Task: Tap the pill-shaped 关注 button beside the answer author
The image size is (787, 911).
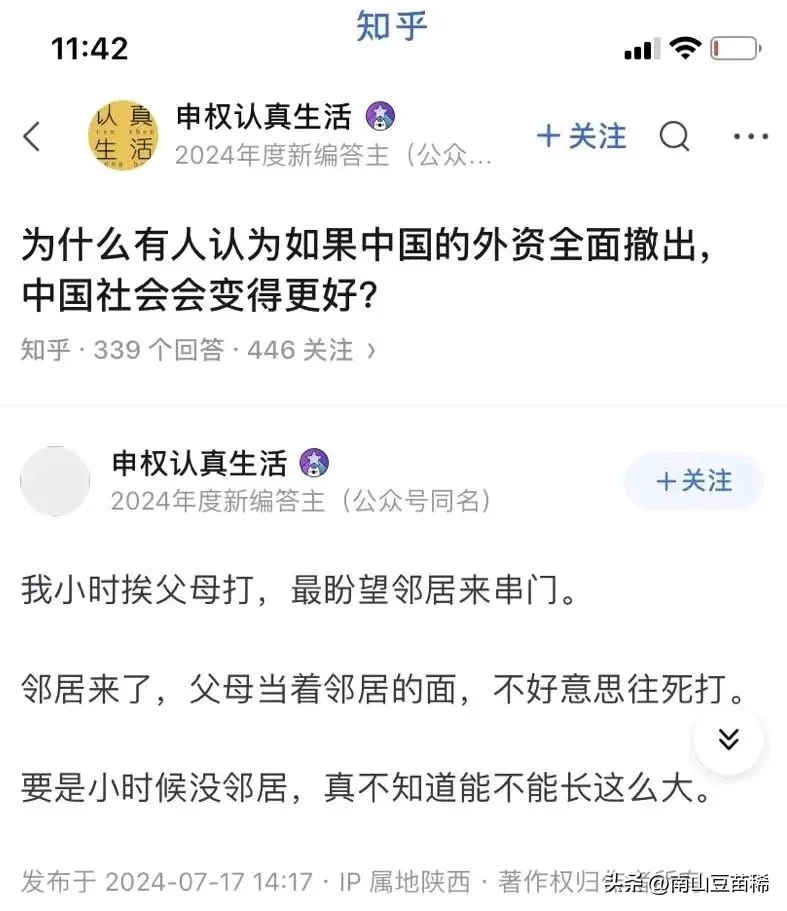Action: [693, 481]
